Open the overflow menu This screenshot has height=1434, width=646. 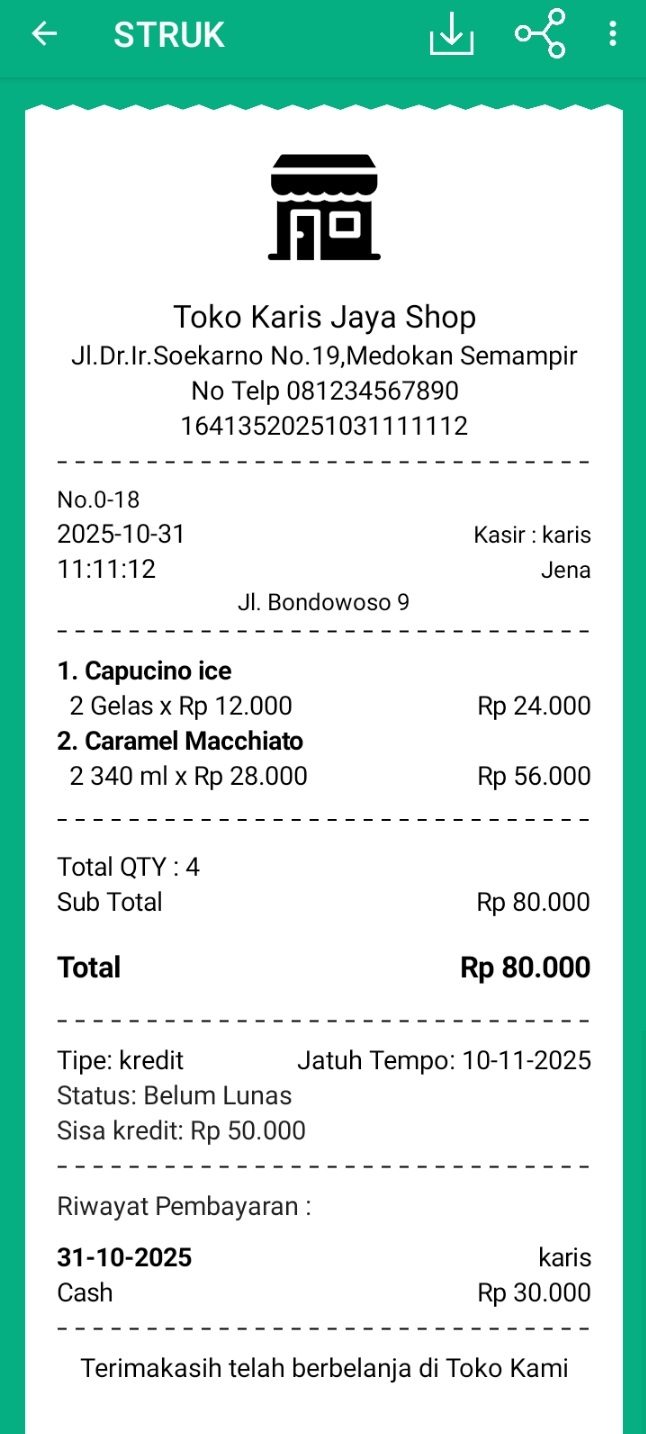coord(612,35)
